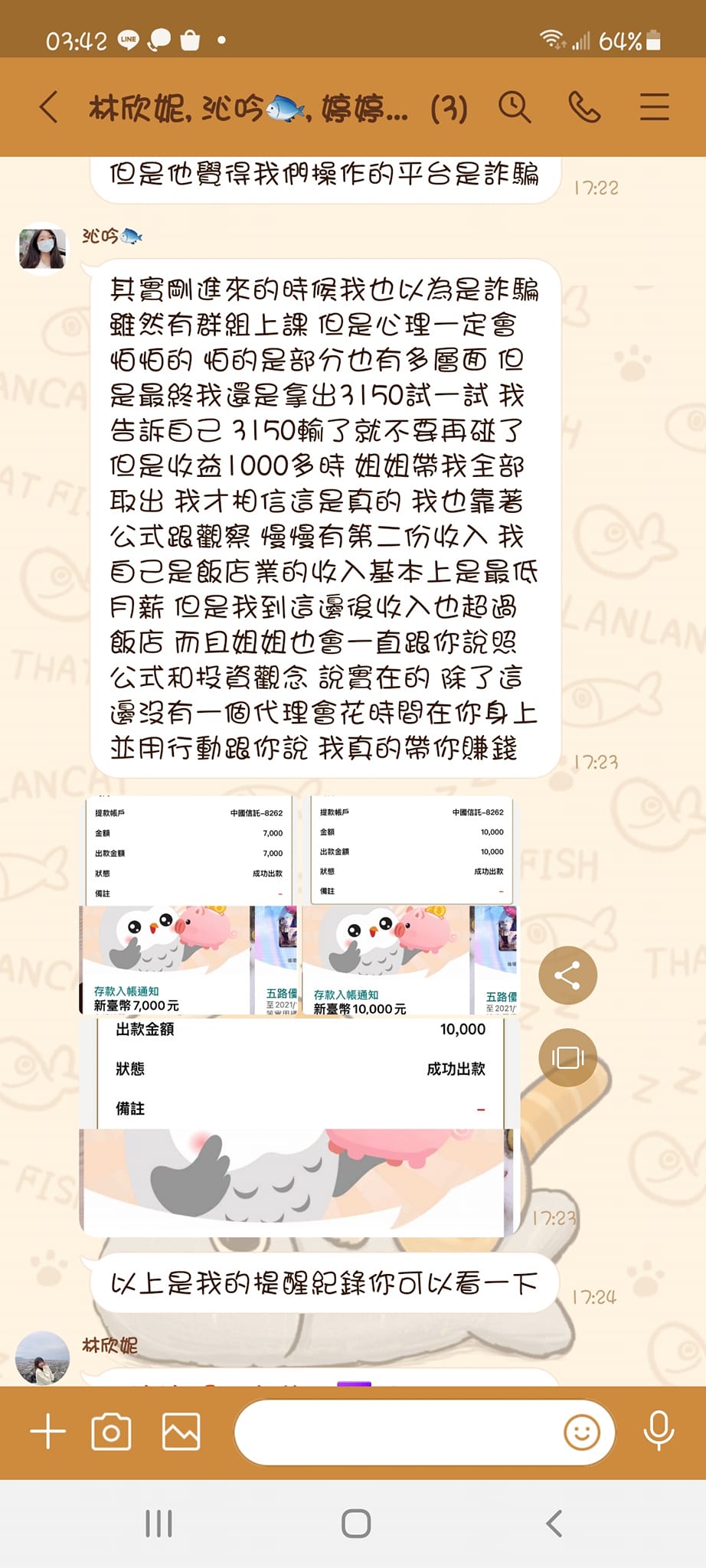Open the top 10,000 withdrawal screenshot
Screen dimensions: 706x1568
(x=412, y=906)
